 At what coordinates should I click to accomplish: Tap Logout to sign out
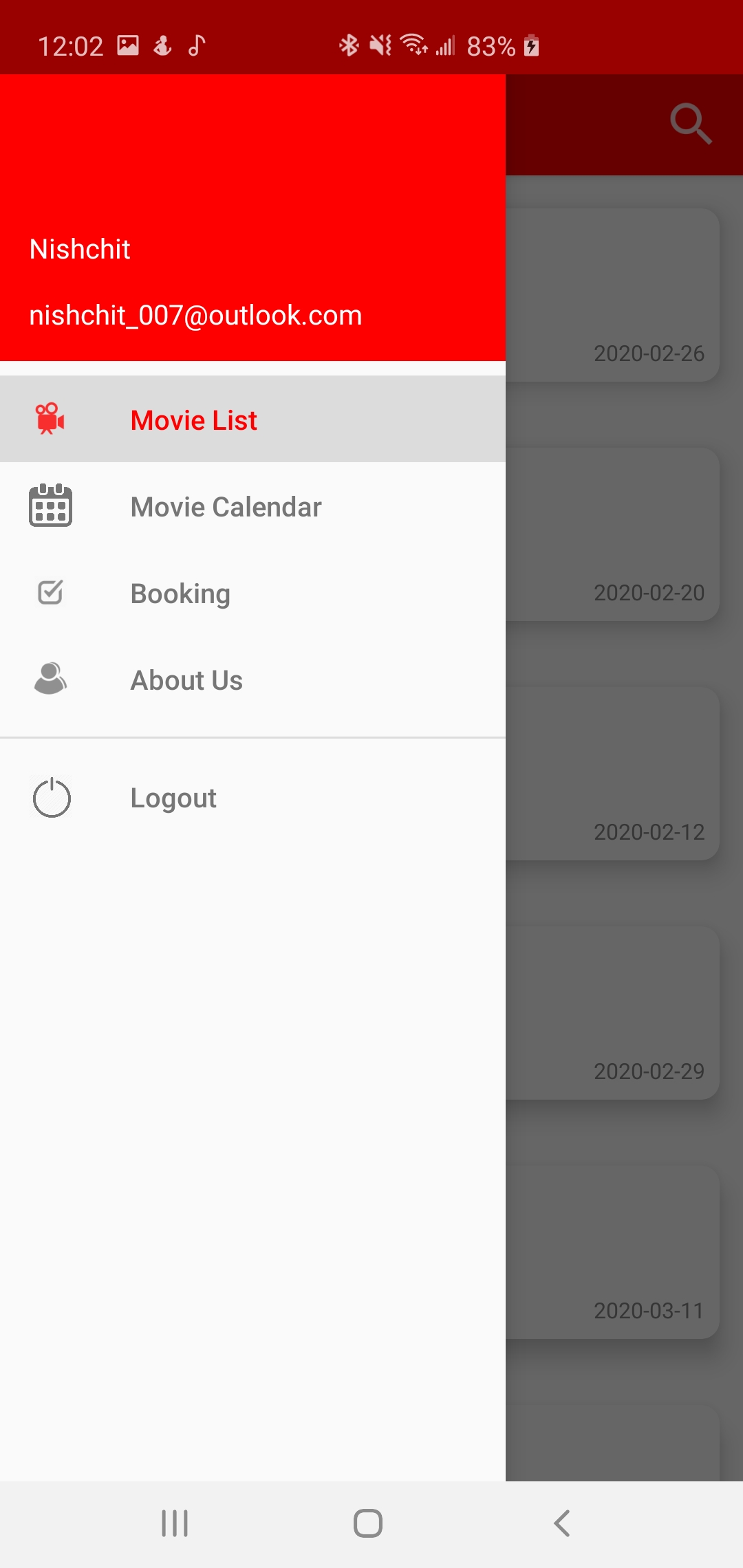click(x=173, y=798)
